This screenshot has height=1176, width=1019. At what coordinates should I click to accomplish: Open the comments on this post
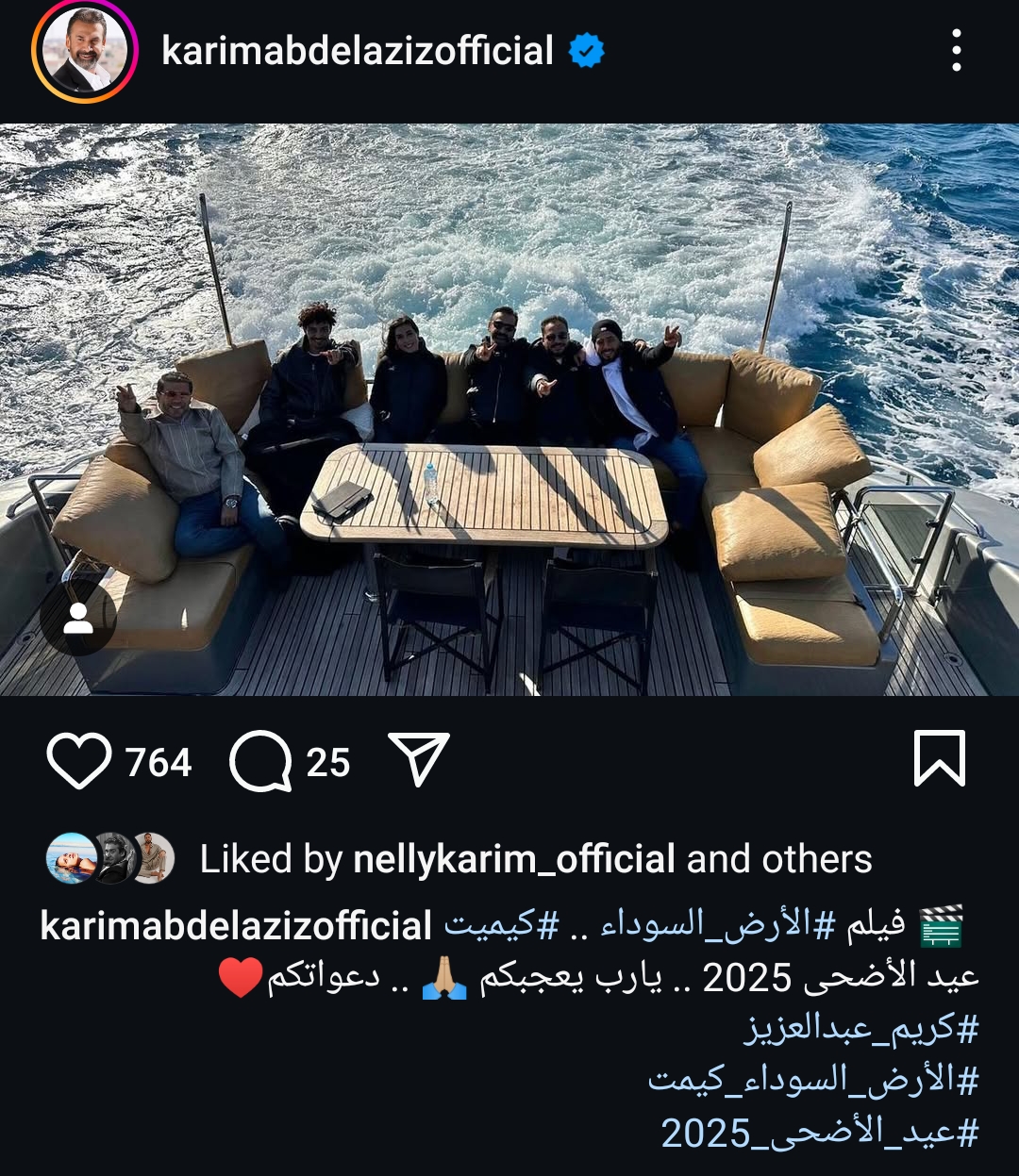[261, 762]
